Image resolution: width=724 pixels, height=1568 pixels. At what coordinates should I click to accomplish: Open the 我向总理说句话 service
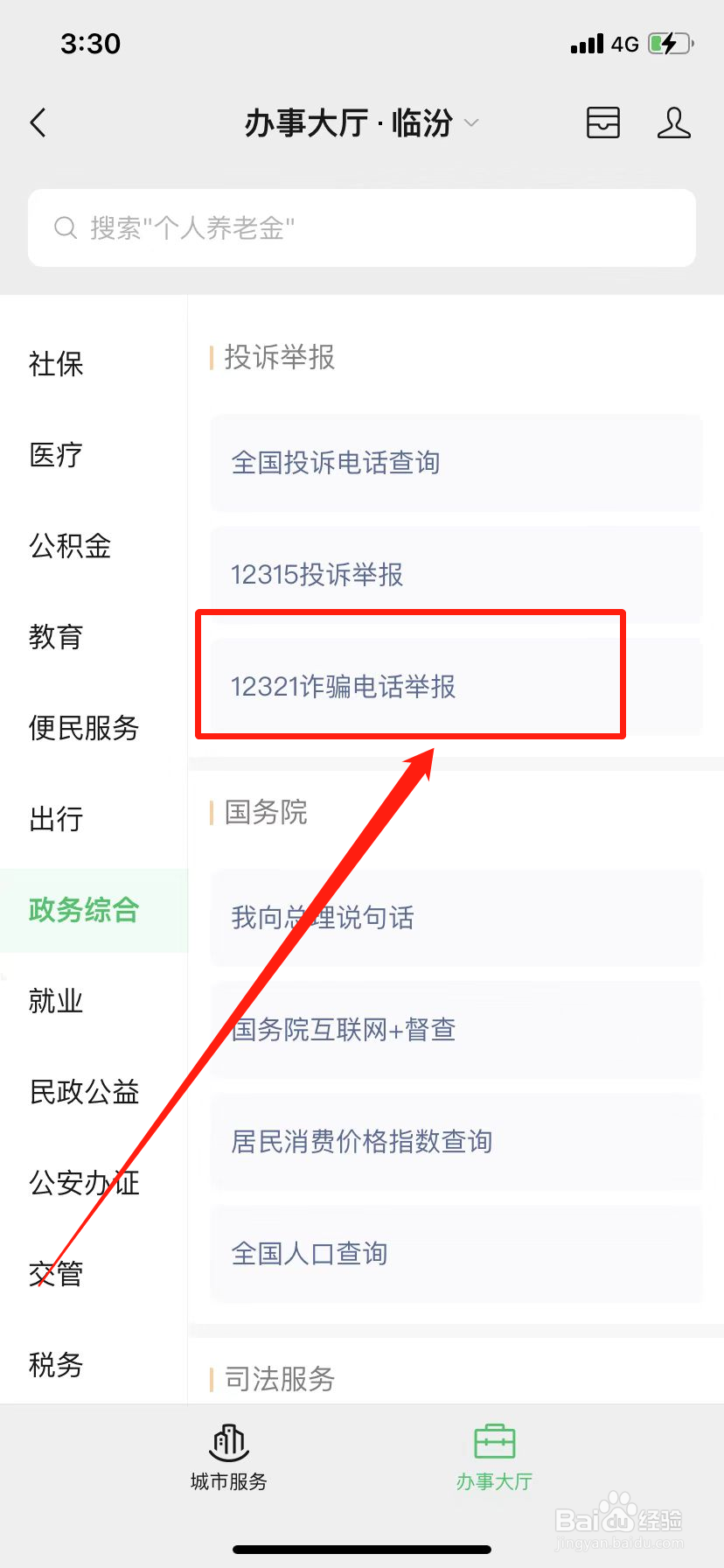pos(322,918)
